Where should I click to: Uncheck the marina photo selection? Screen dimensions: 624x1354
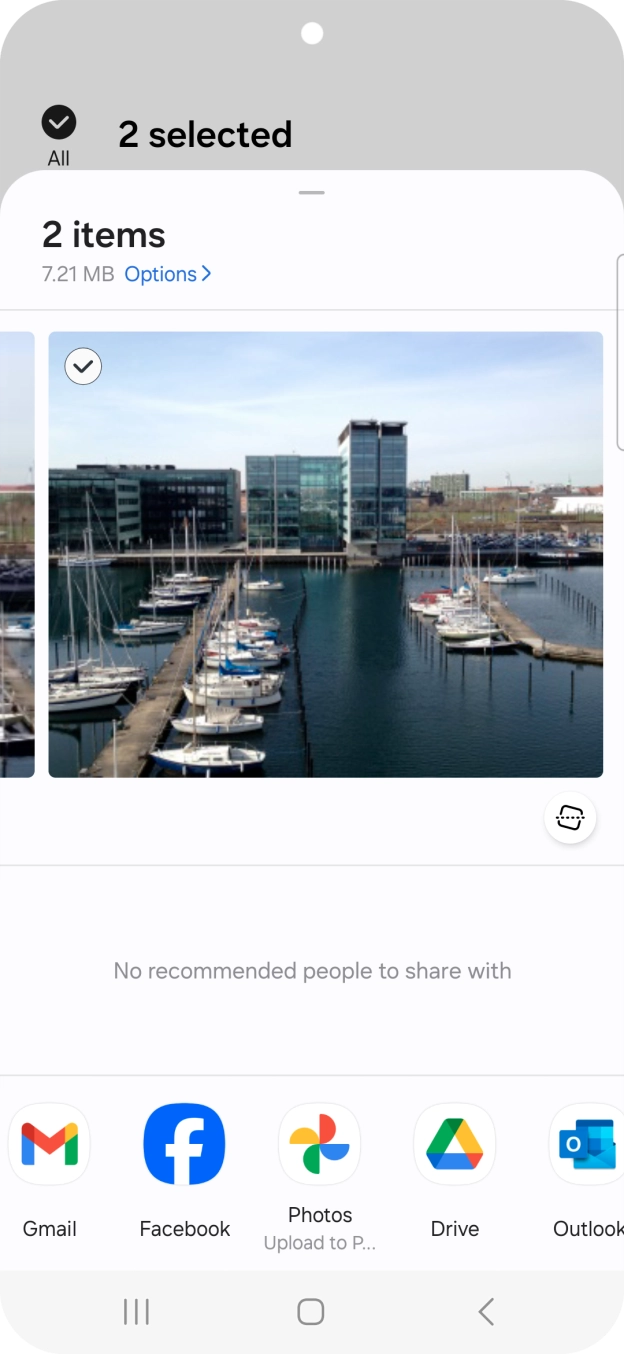[83, 367]
